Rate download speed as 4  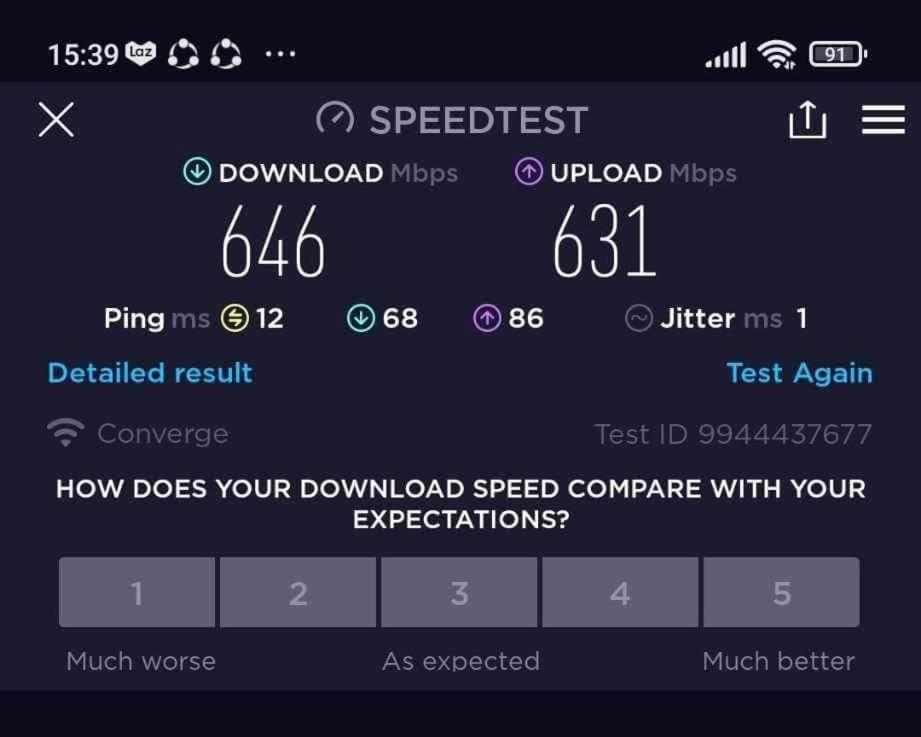(x=620, y=593)
